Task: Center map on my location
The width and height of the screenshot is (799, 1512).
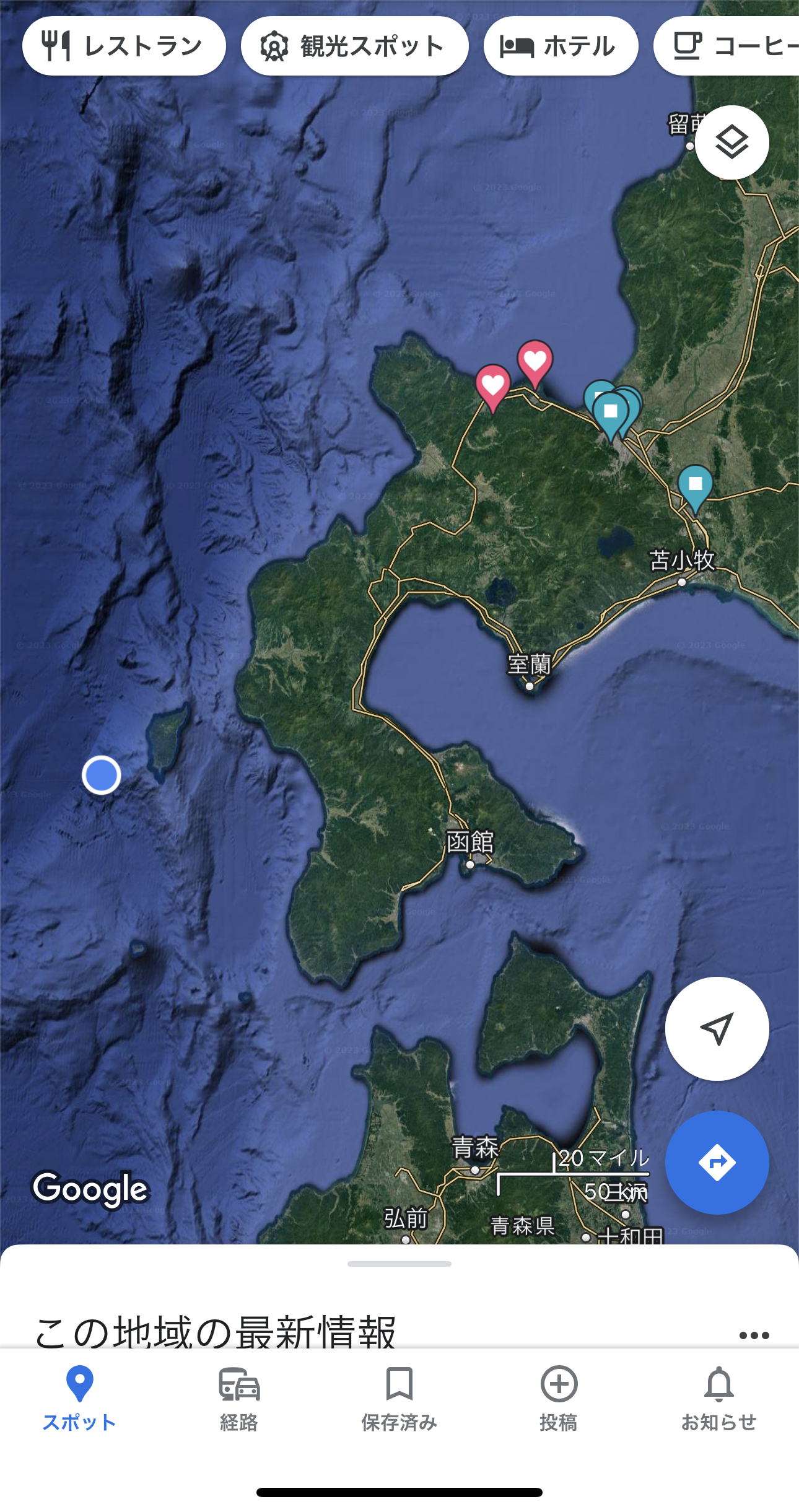Action: pyautogui.click(x=717, y=1029)
